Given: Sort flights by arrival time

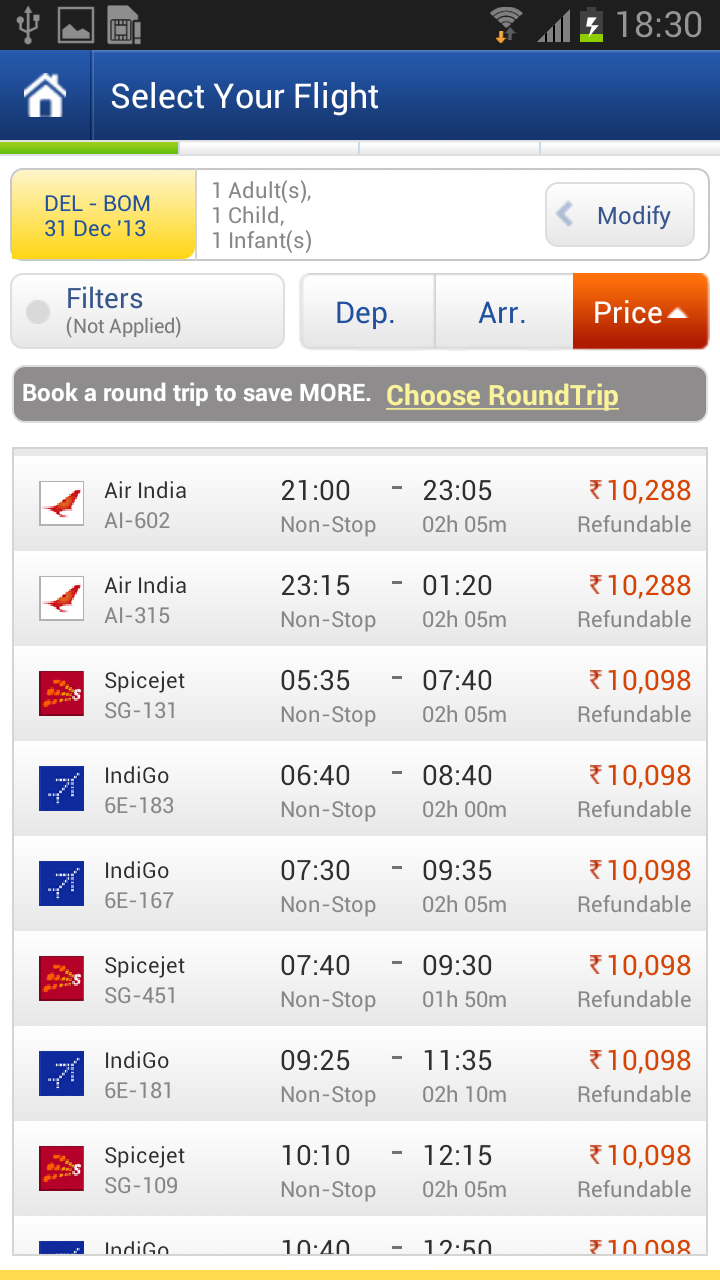Looking at the screenshot, I should (503, 313).
